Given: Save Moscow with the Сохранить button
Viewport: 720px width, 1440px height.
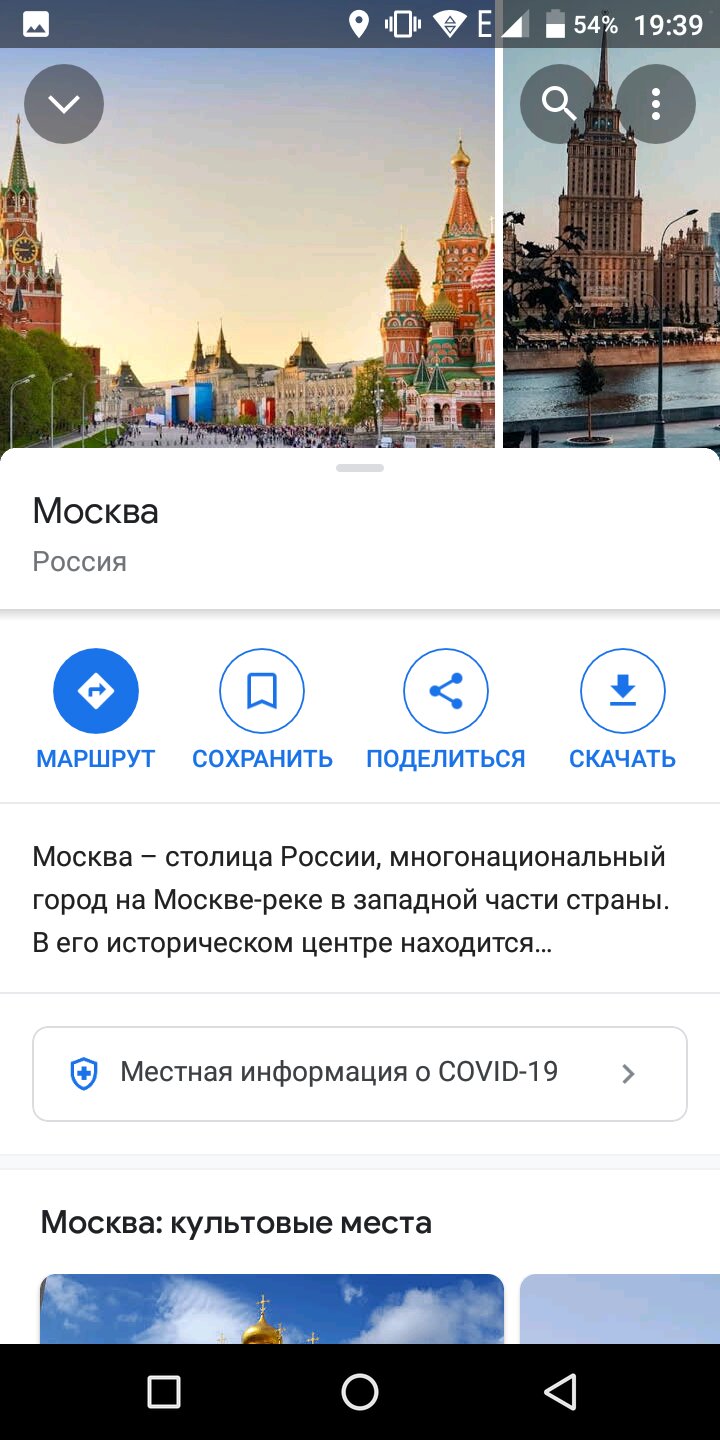Looking at the screenshot, I should click(x=262, y=710).
